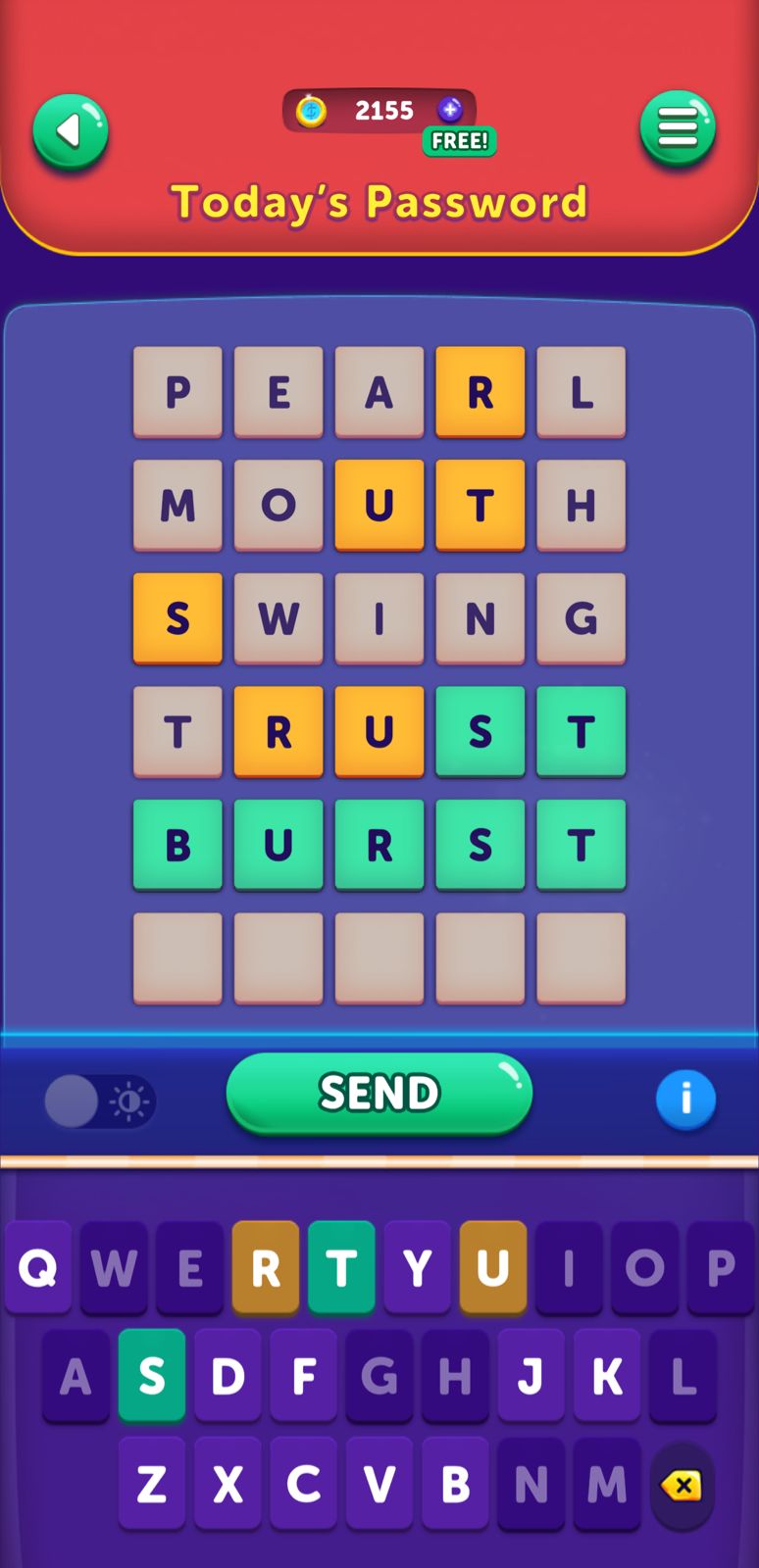
Task: Tap the free coins plus button
Action: (450, 110)
